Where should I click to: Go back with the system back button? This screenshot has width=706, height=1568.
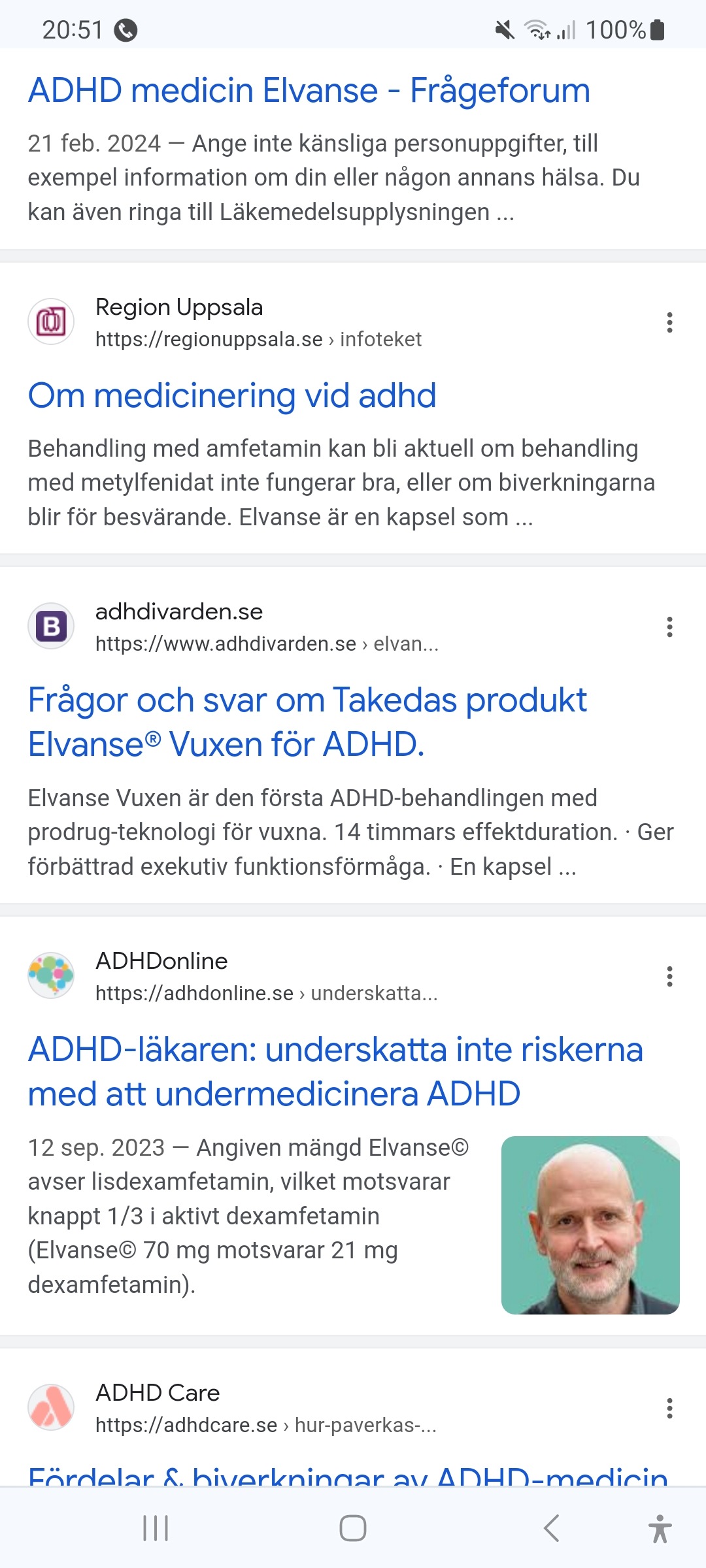[551, 1528]
